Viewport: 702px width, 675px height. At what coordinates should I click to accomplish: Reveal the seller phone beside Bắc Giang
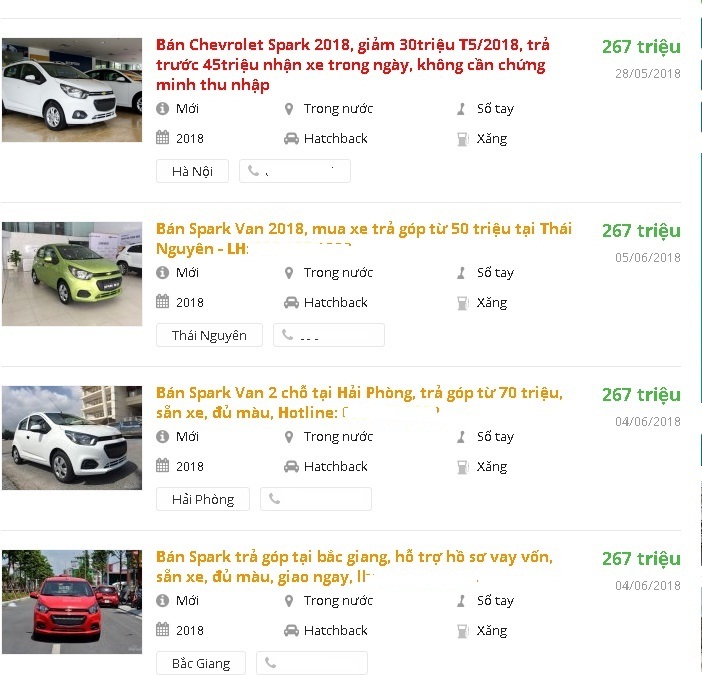[x=311, y=663]
